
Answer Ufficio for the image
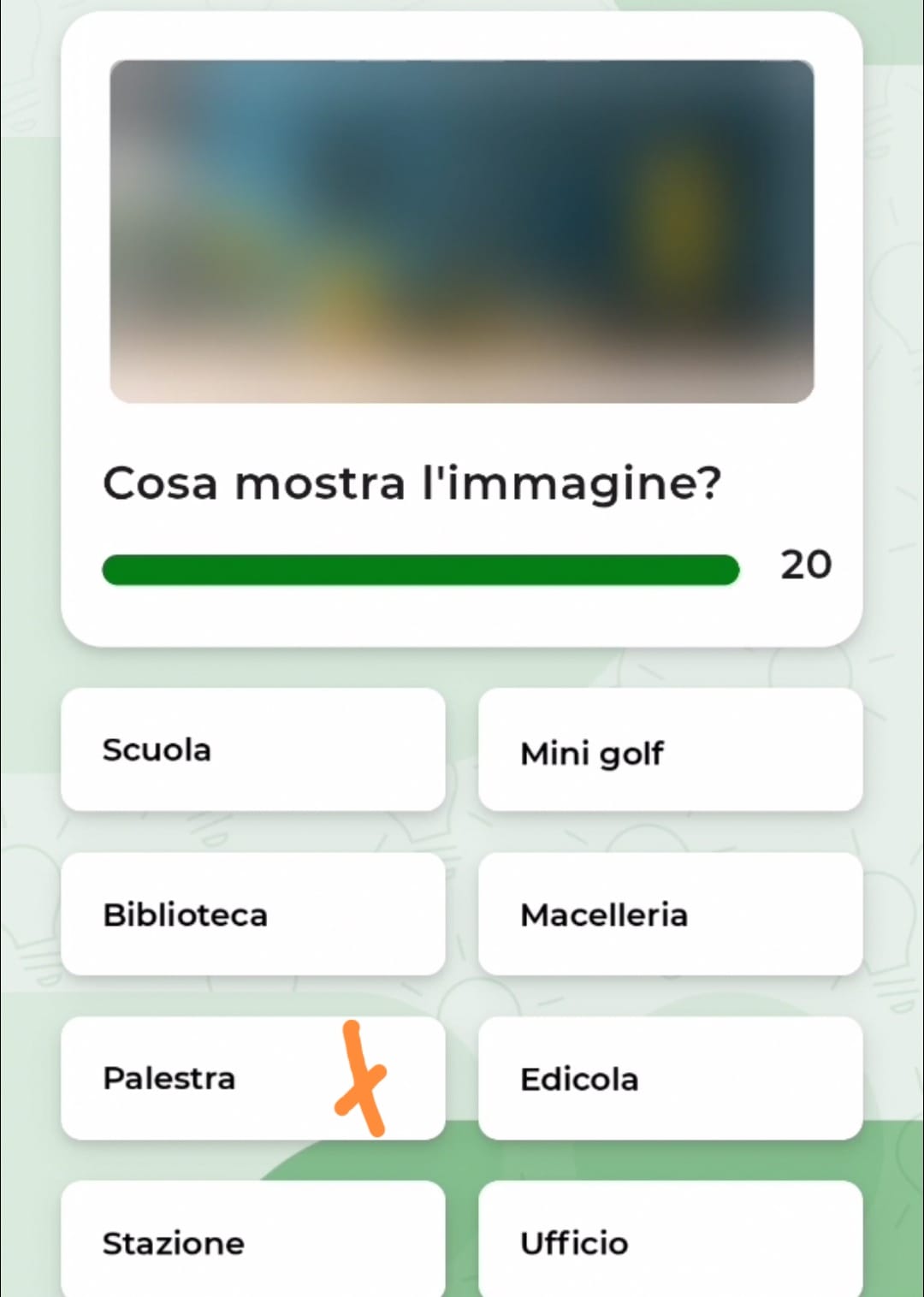coord(670,1241)
